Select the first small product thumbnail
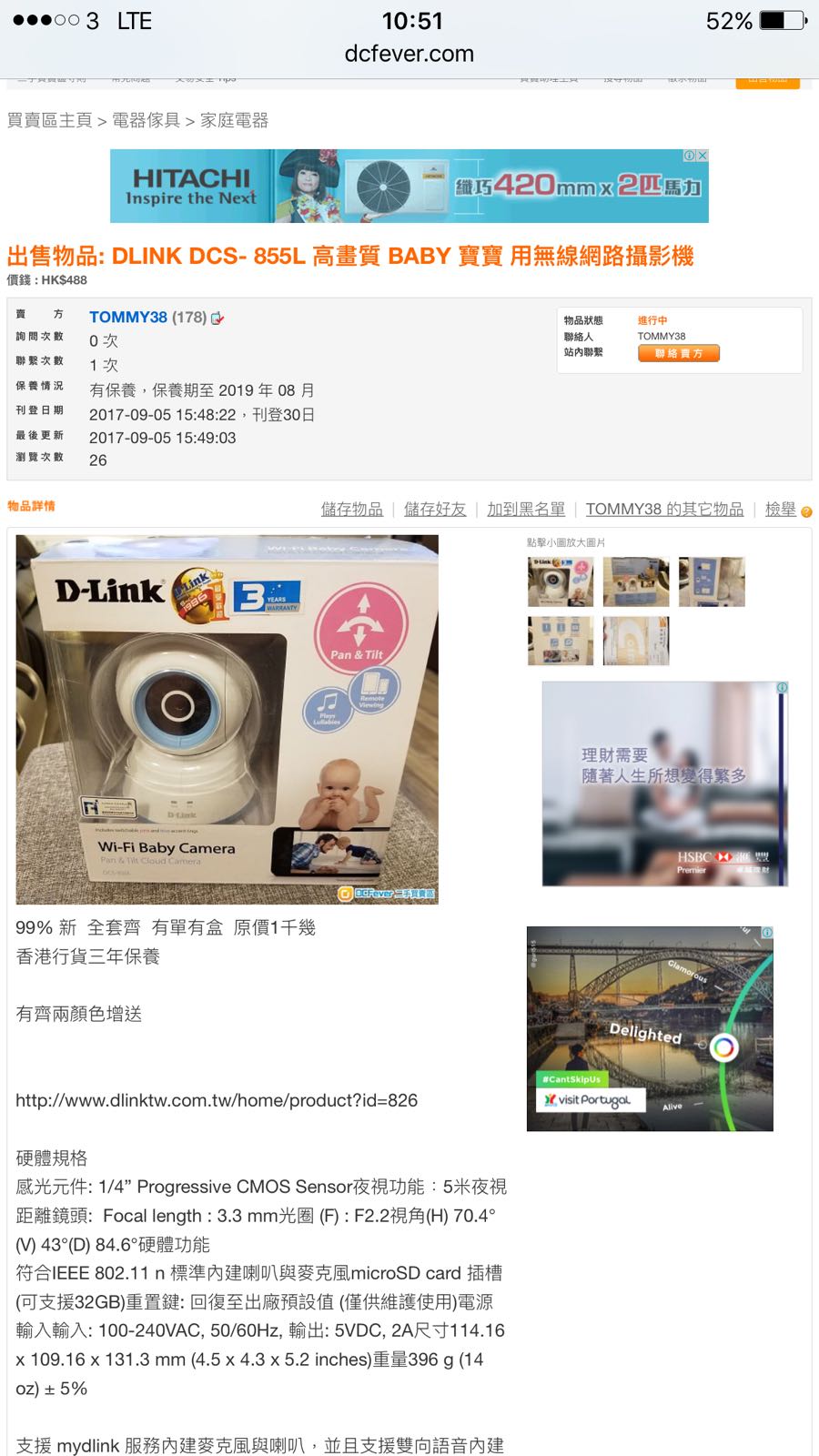The height and width of the screenshot is (1456, 819). click(560, 581)
